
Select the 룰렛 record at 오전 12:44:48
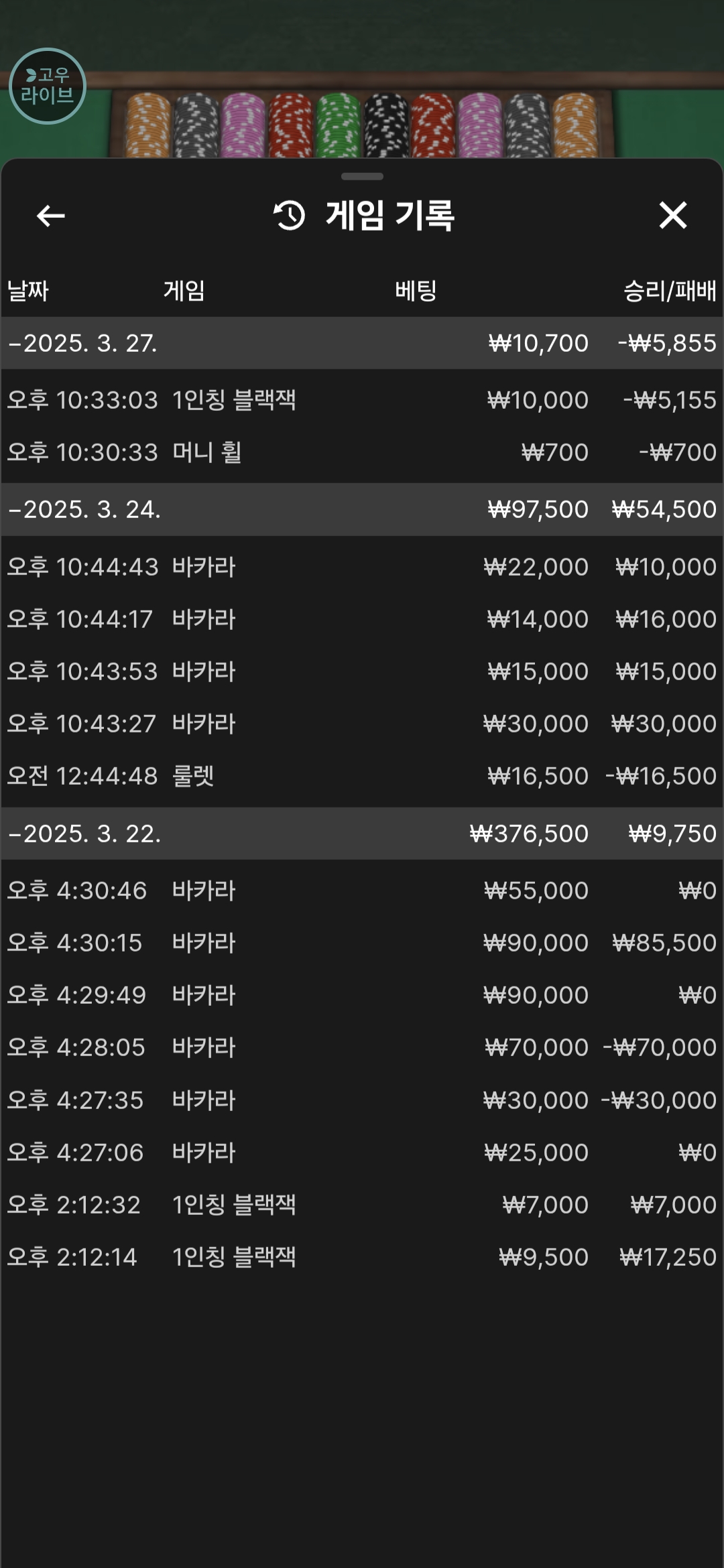click(362, 776)
